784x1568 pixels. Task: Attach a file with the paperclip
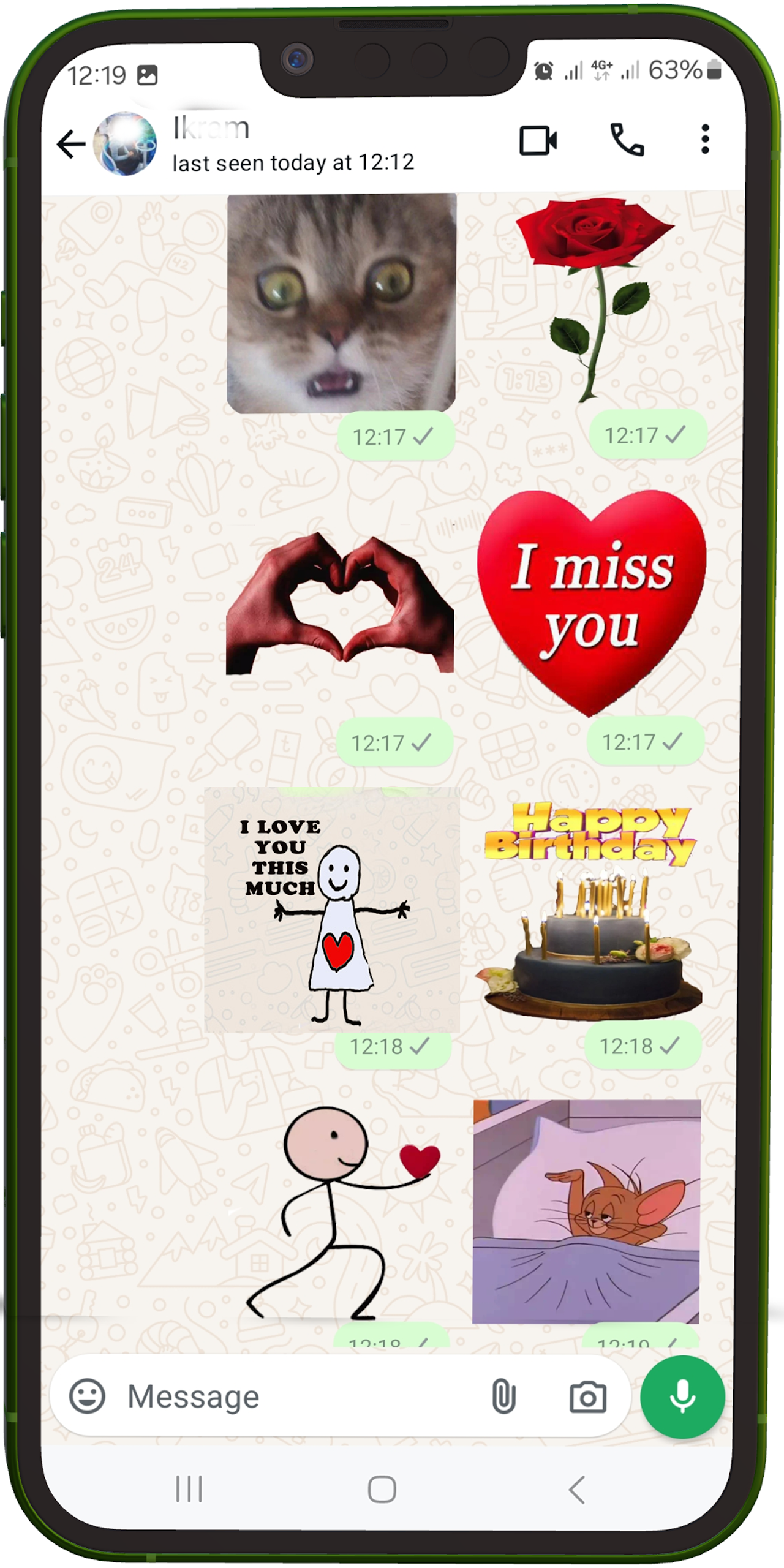click(x=503, y=1396)
